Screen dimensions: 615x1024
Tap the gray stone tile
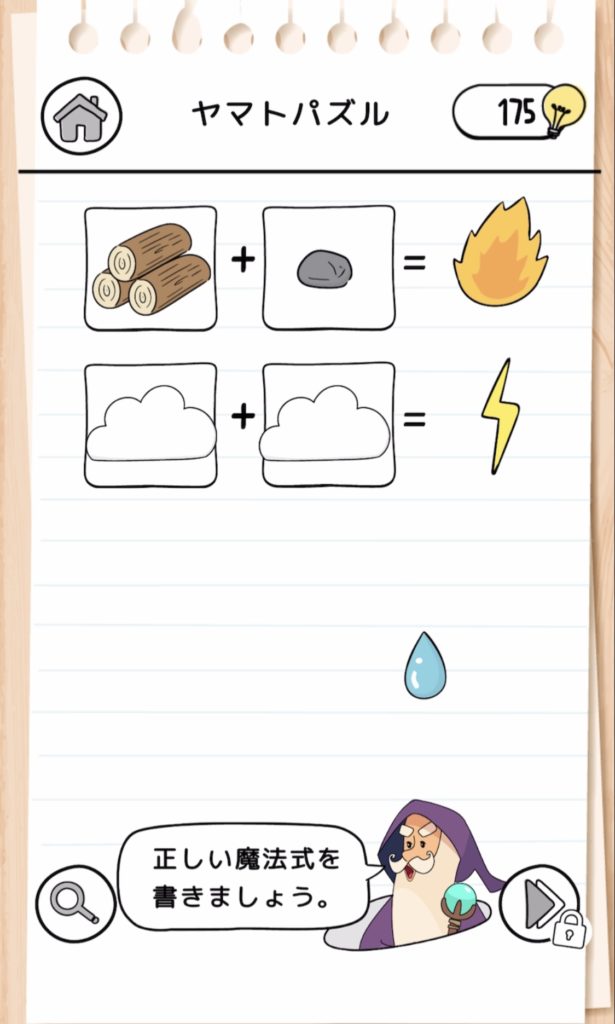328,267
